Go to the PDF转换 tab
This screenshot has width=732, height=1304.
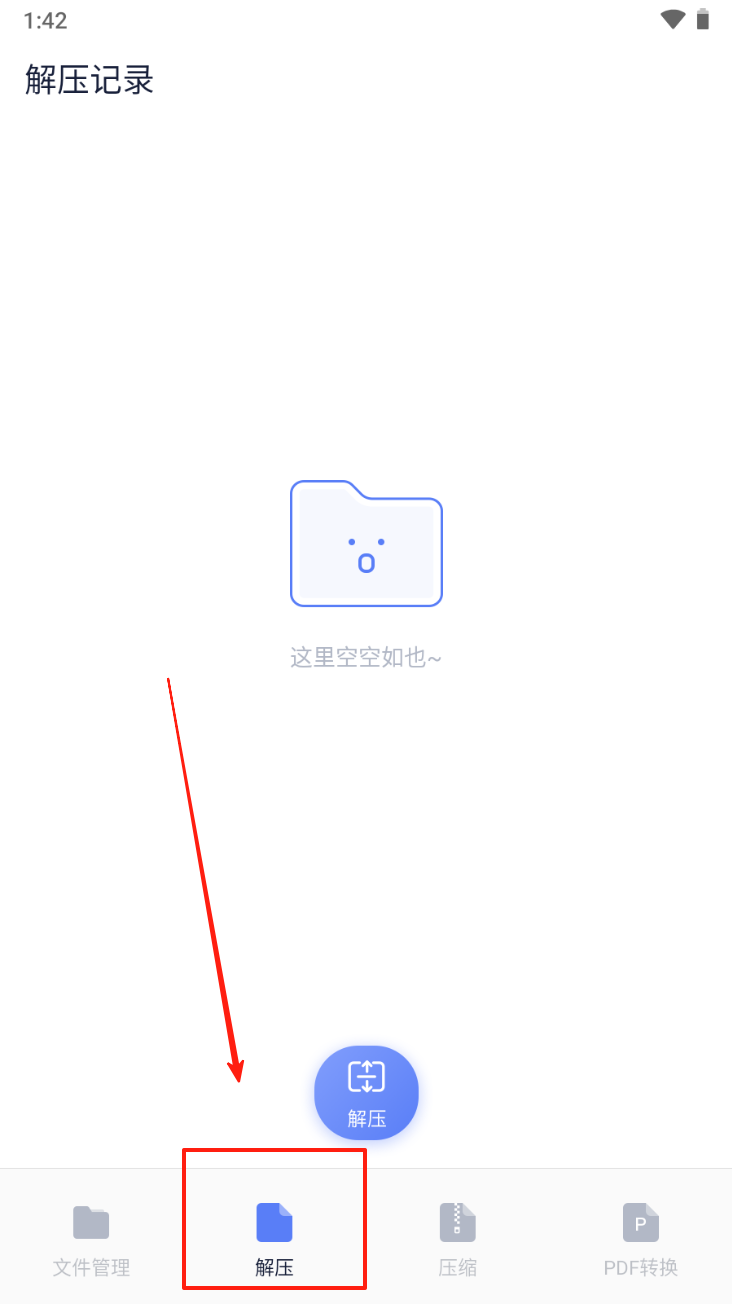click(640, 1238)
